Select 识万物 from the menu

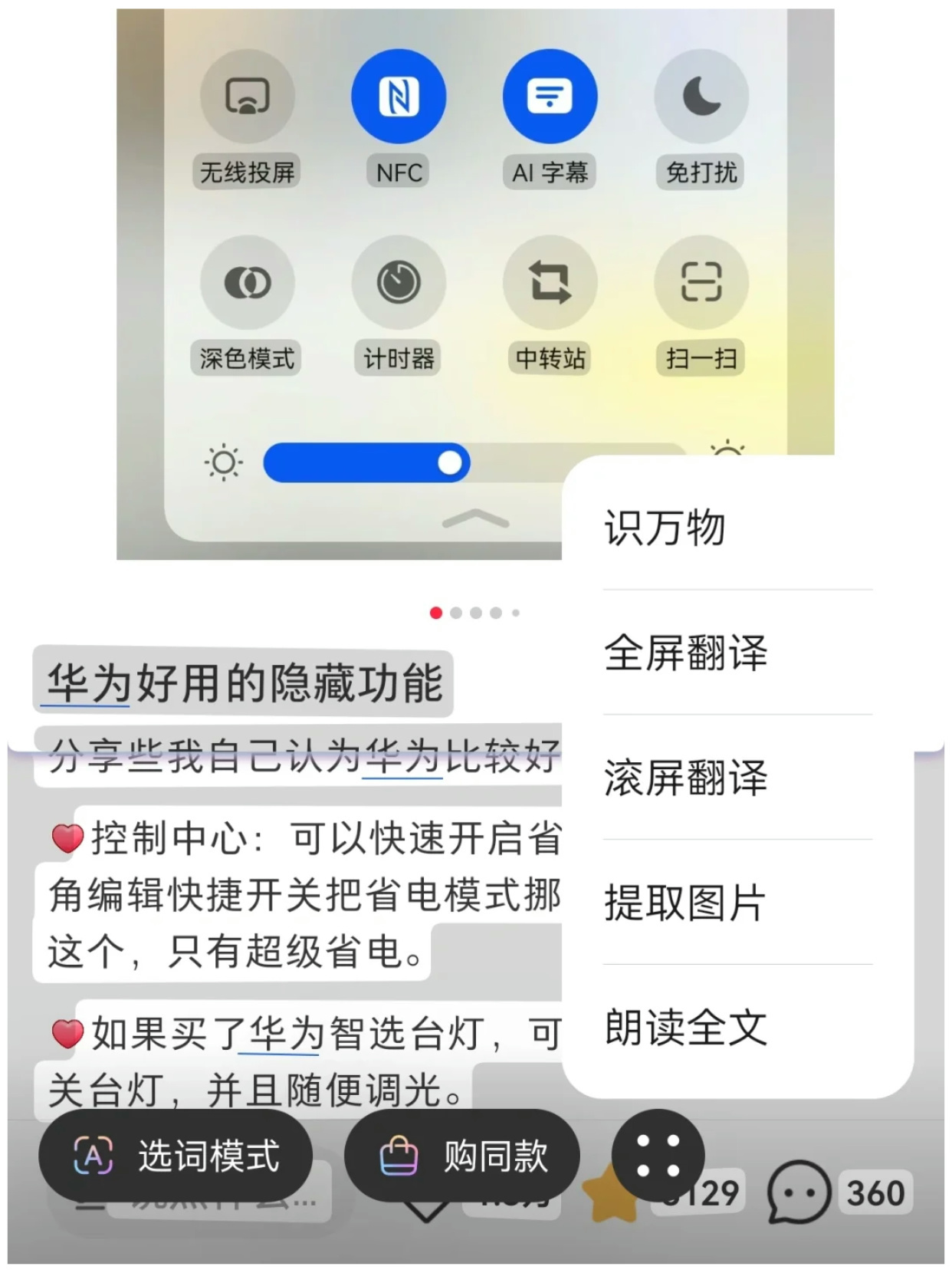pyautogui.click(x=664, y=526)
